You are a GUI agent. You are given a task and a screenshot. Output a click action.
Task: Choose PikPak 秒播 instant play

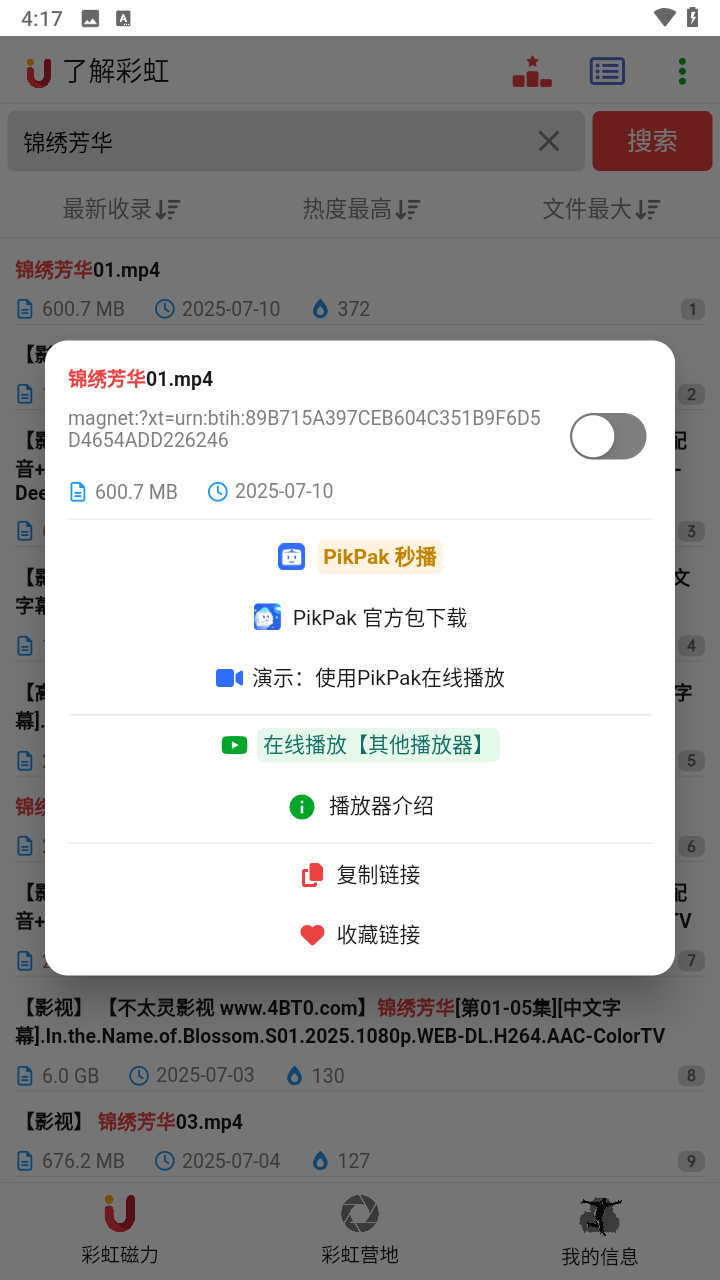coord(360,557)
